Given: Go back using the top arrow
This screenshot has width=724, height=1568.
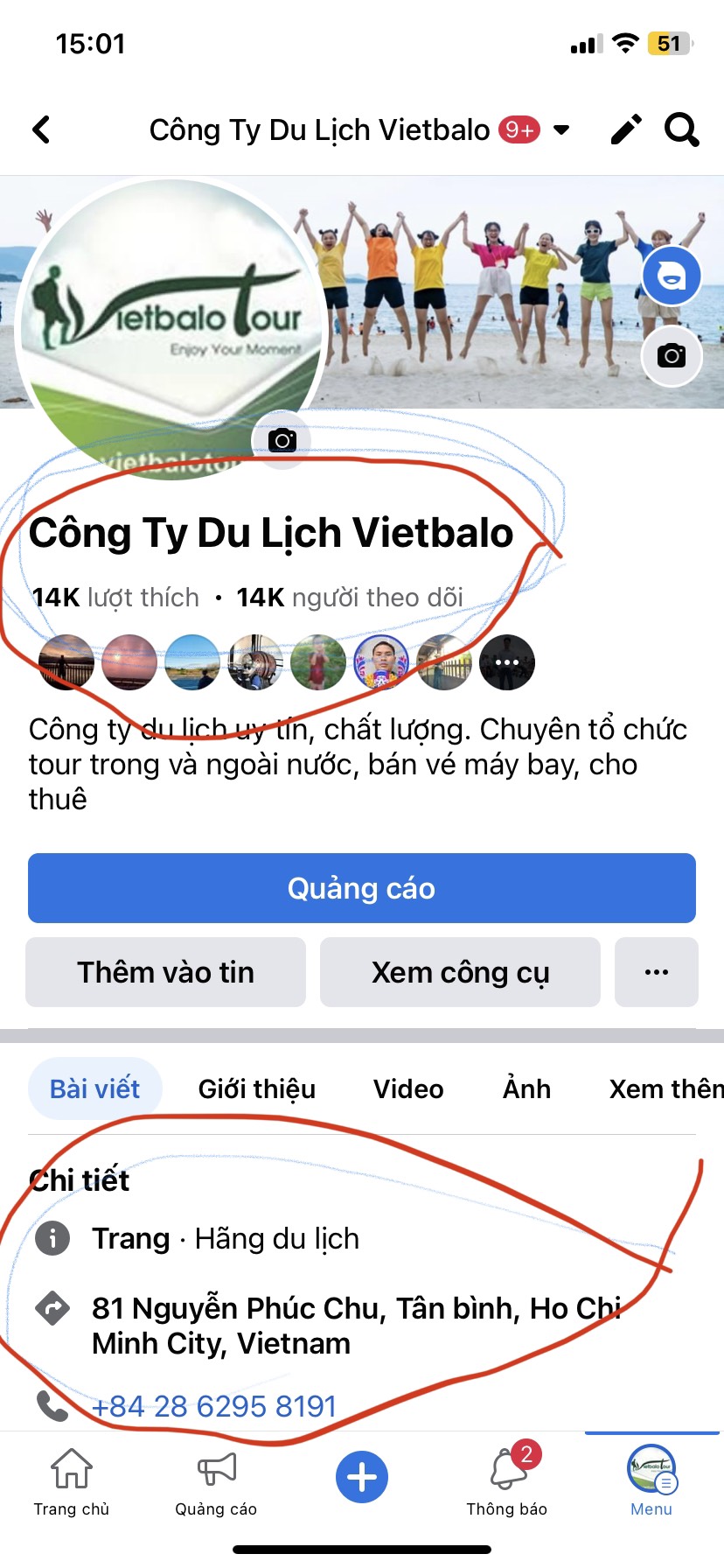Looking at the screenshot, I should click(x=41, y=130).
